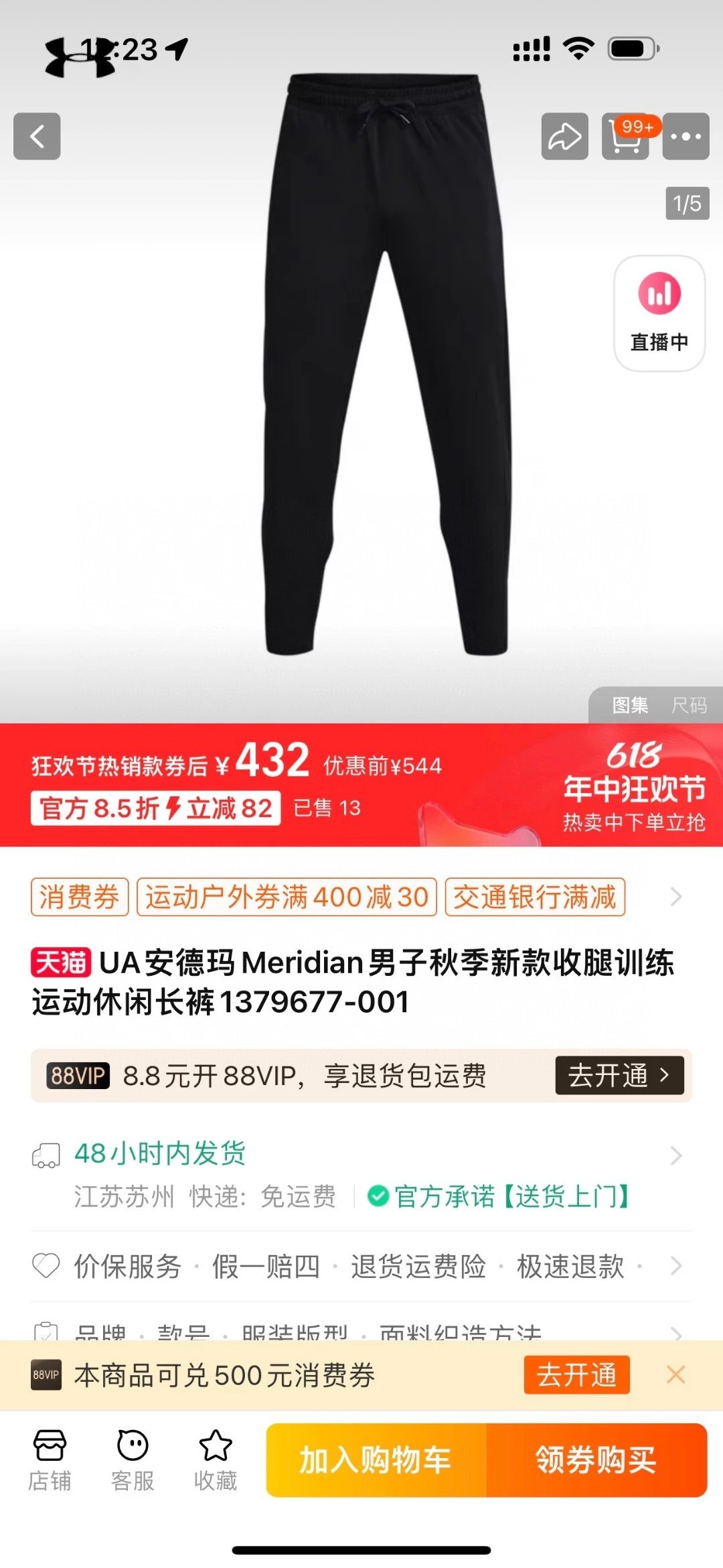Share this product

(564, 136)
